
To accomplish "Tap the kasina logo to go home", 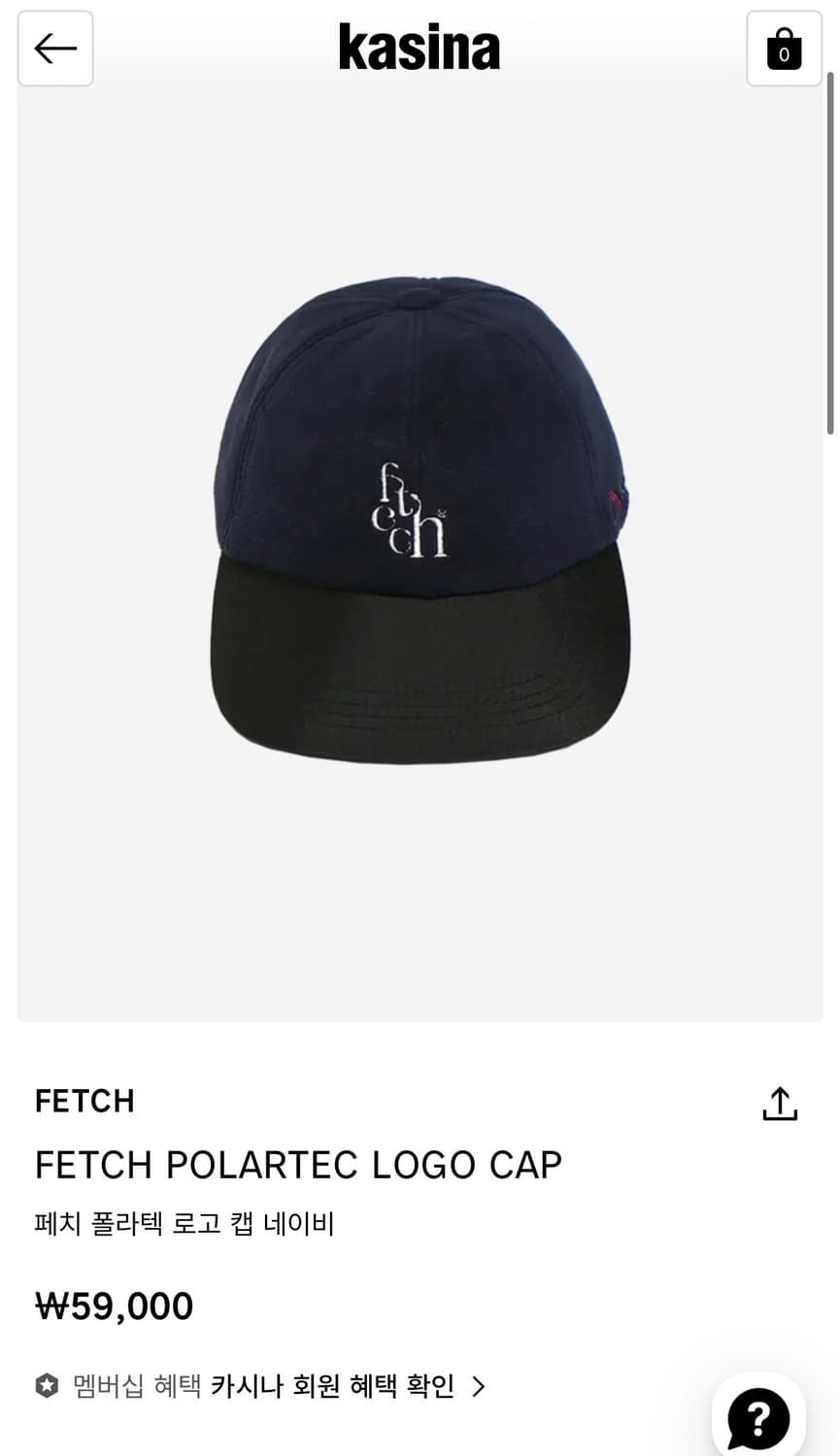I will point(420,49).
